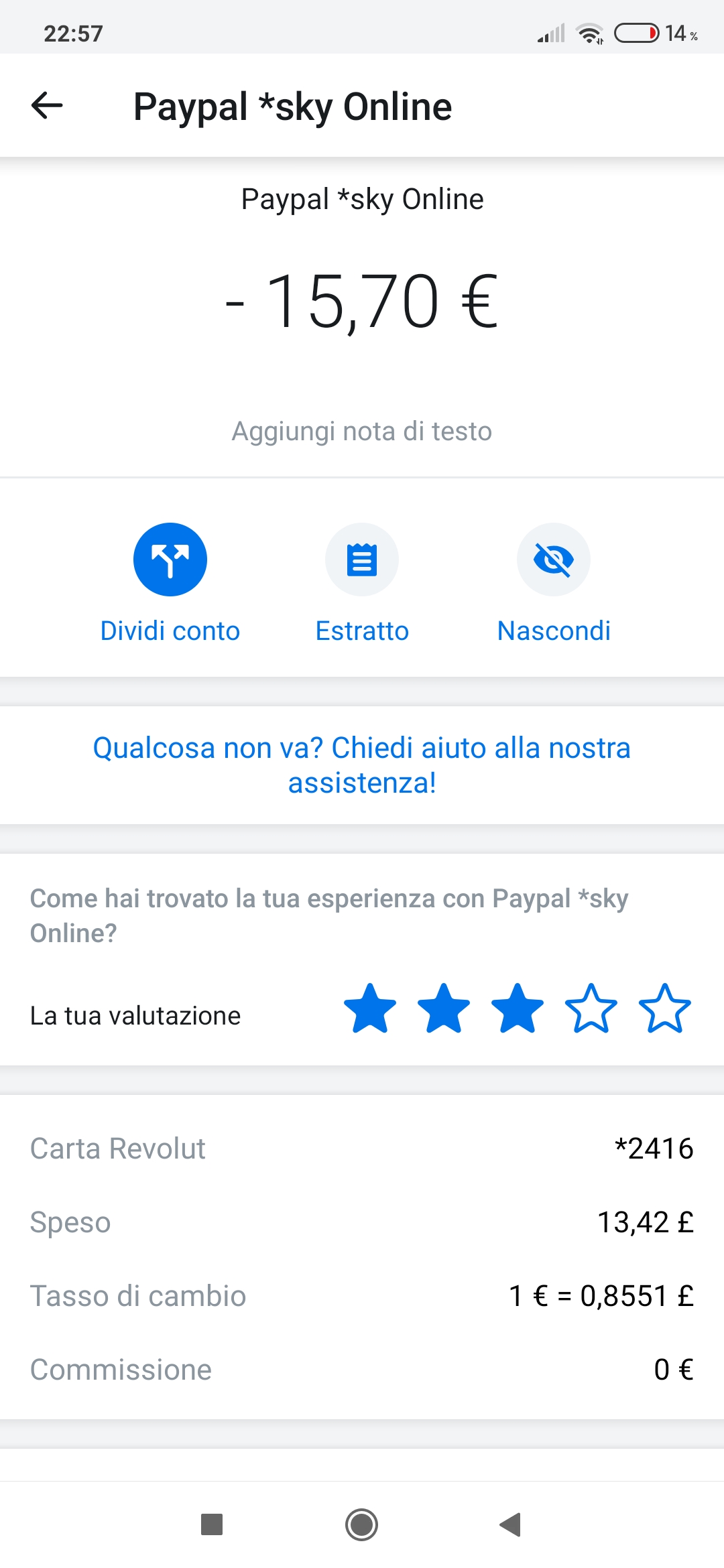Go back using the top arrow
The height and width of the screenshot is (1568, 724).
pyautogui.click(x=47, y=105)
